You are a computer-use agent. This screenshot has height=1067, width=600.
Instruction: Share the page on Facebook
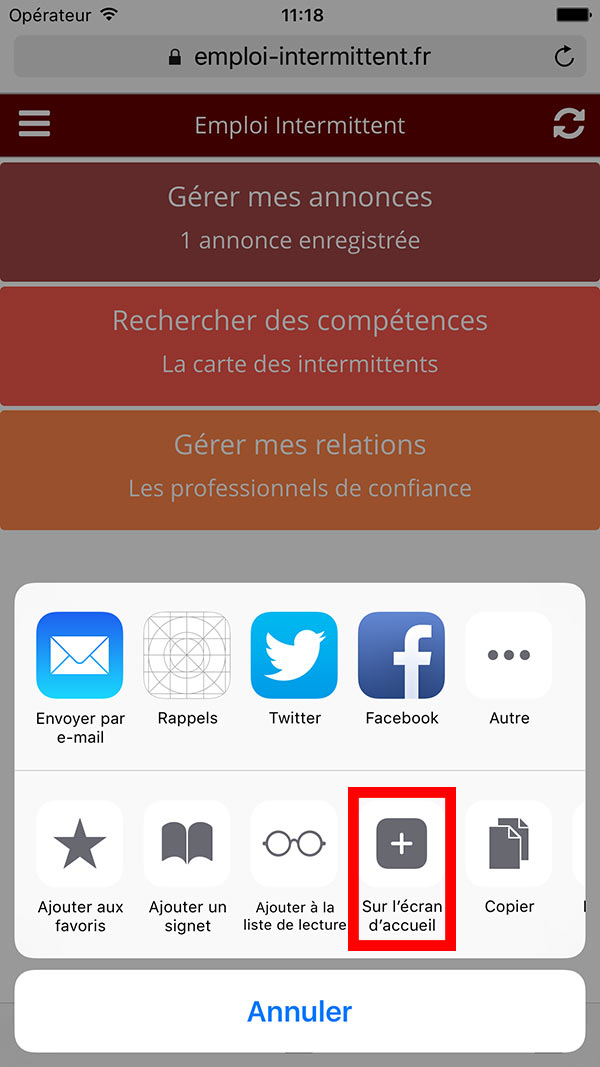401,655
